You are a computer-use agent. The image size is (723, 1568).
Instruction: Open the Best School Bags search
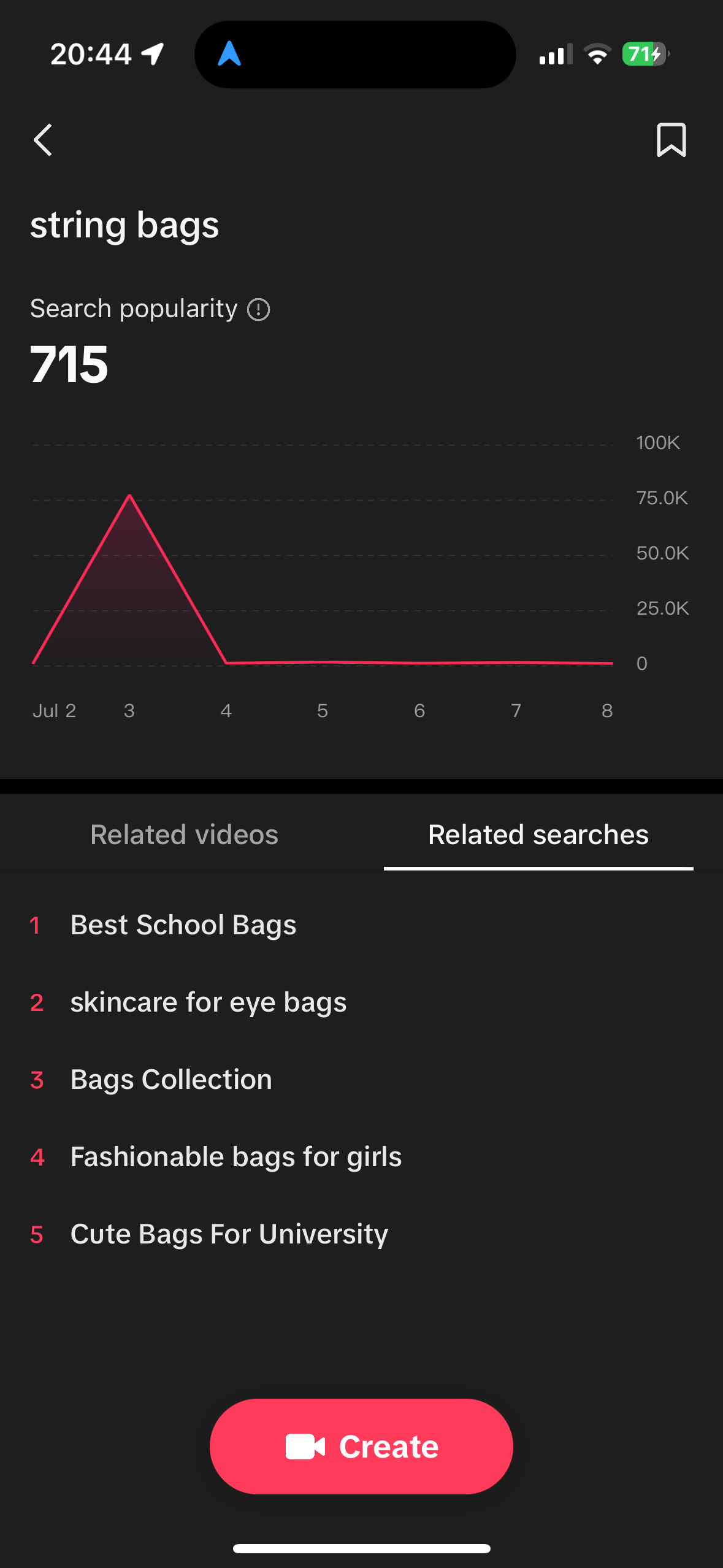click(183, 925)
